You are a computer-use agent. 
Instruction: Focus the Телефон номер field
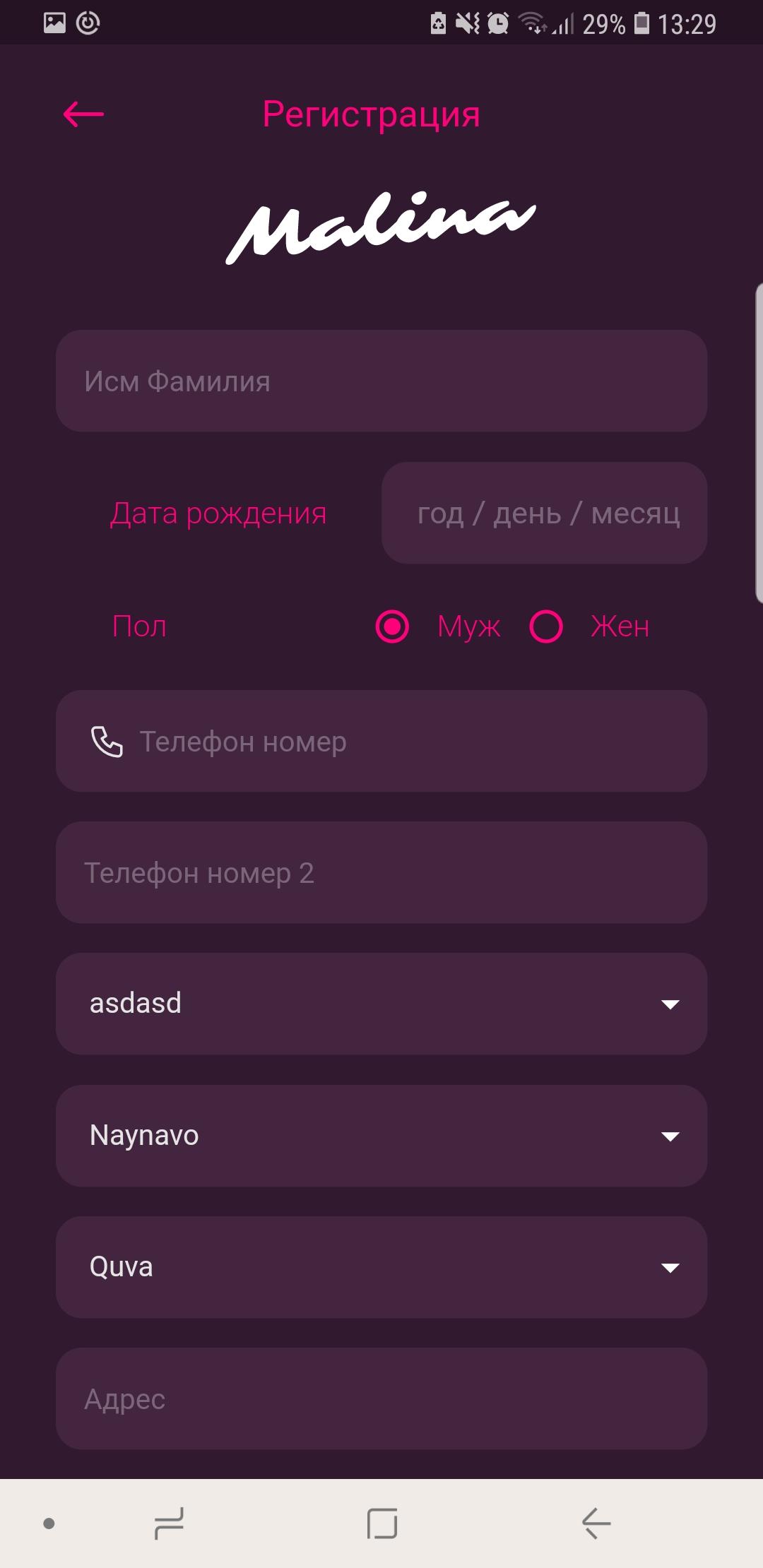(381, 742)
